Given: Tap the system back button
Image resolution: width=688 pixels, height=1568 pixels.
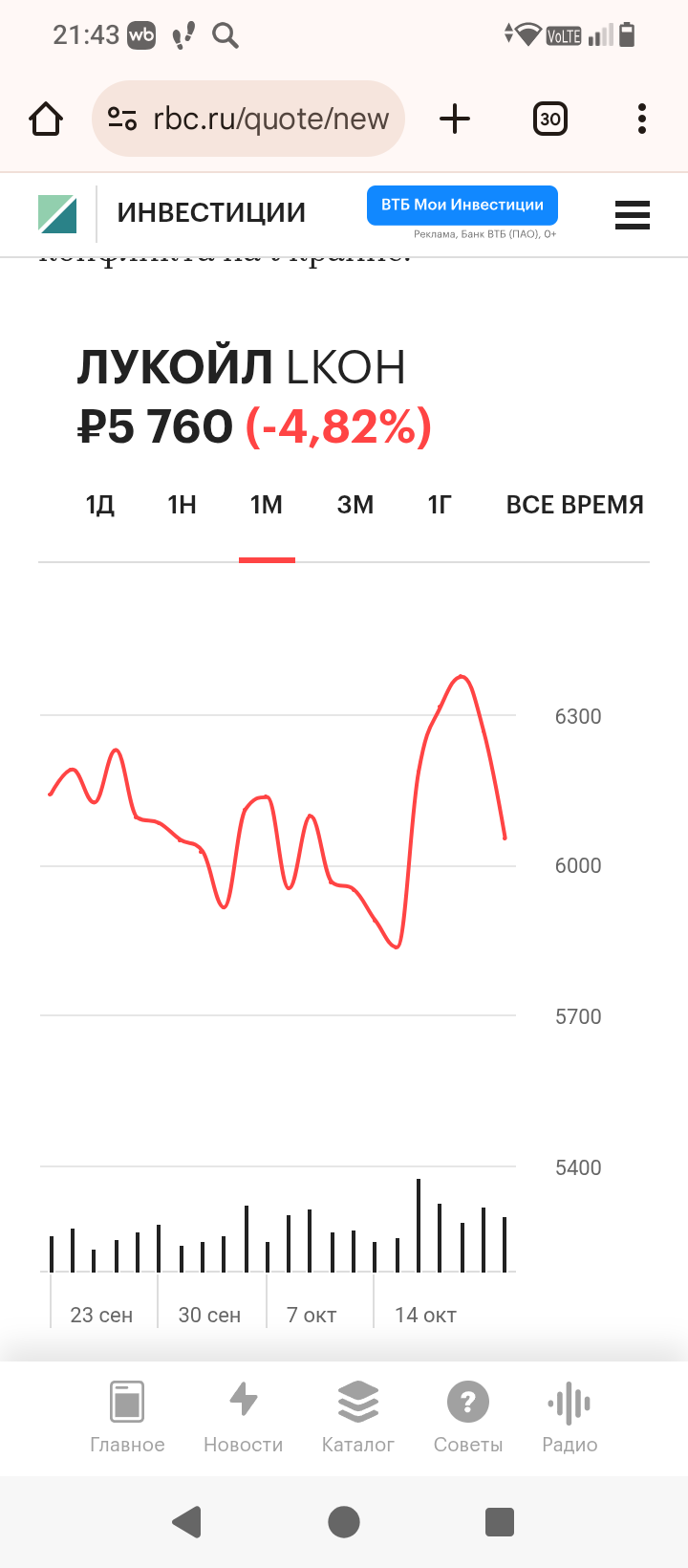Looking at the screenshot, I should click(187, 1521).
